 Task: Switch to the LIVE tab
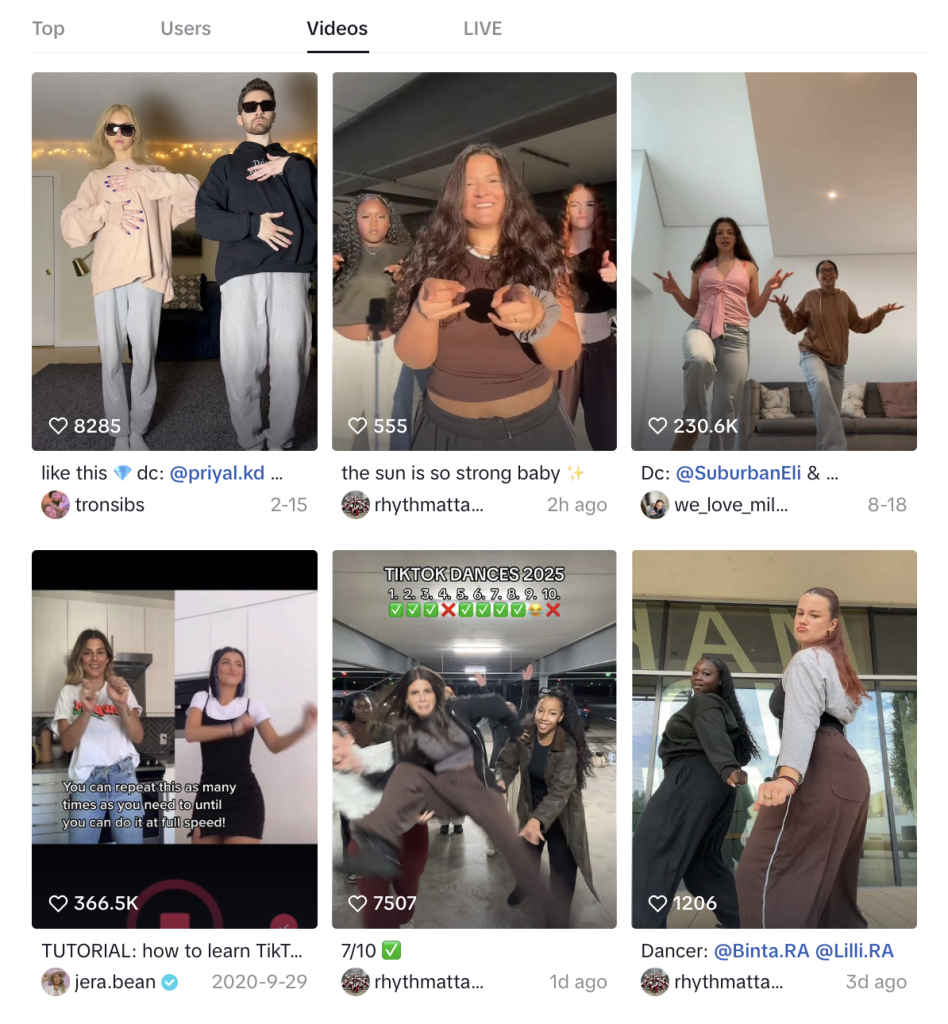[482, 29]
